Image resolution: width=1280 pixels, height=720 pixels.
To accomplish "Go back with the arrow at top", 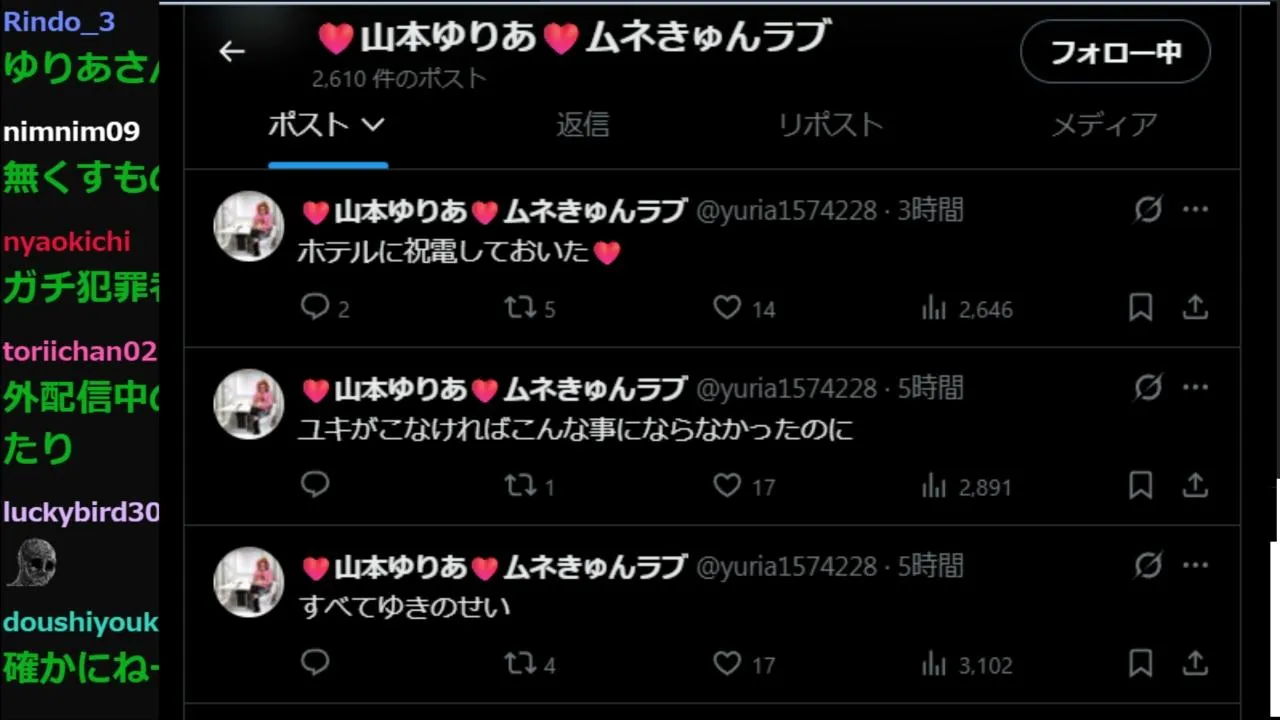I will 232,51.
